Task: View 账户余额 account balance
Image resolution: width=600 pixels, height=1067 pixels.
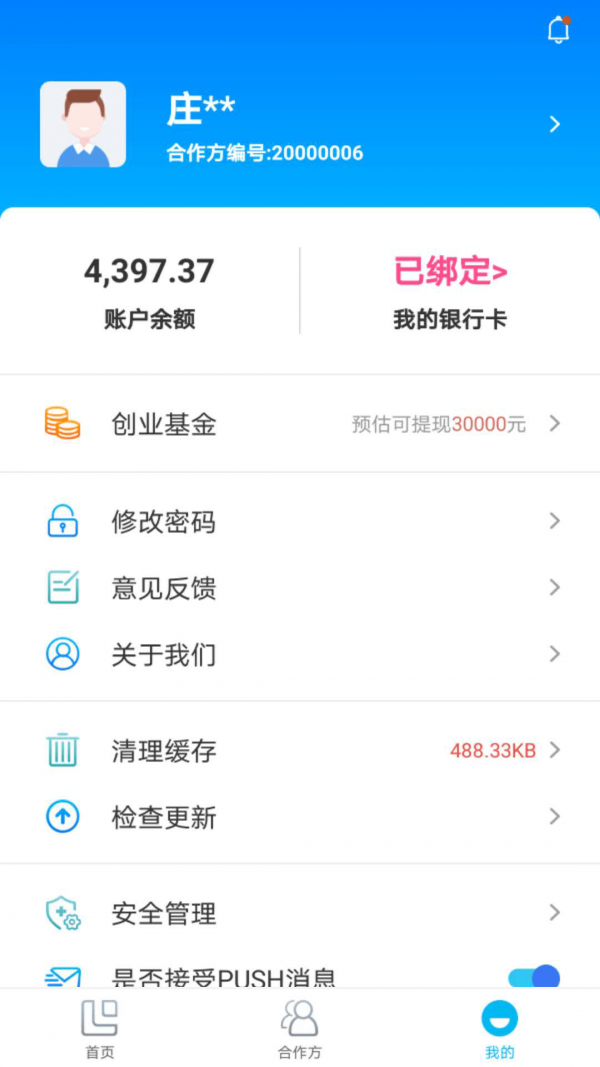Action: click(x=149, y=291)
